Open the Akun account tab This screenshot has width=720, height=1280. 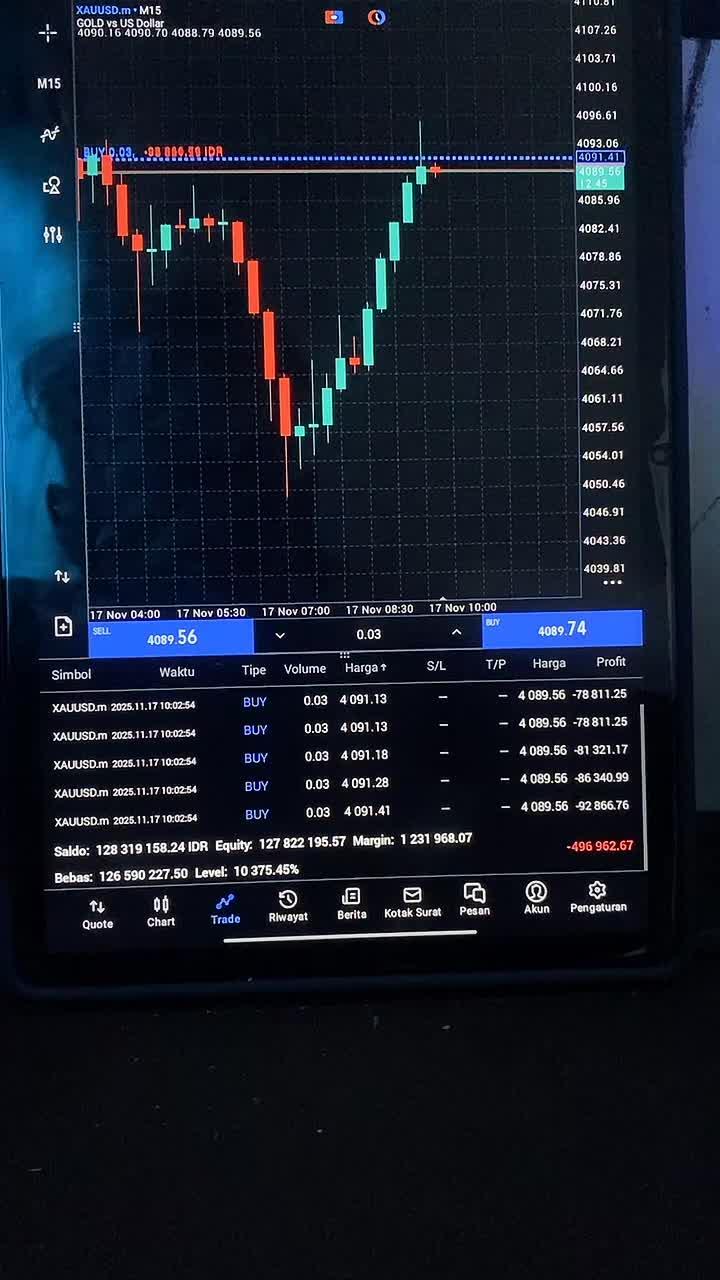(x=537, y=897)
